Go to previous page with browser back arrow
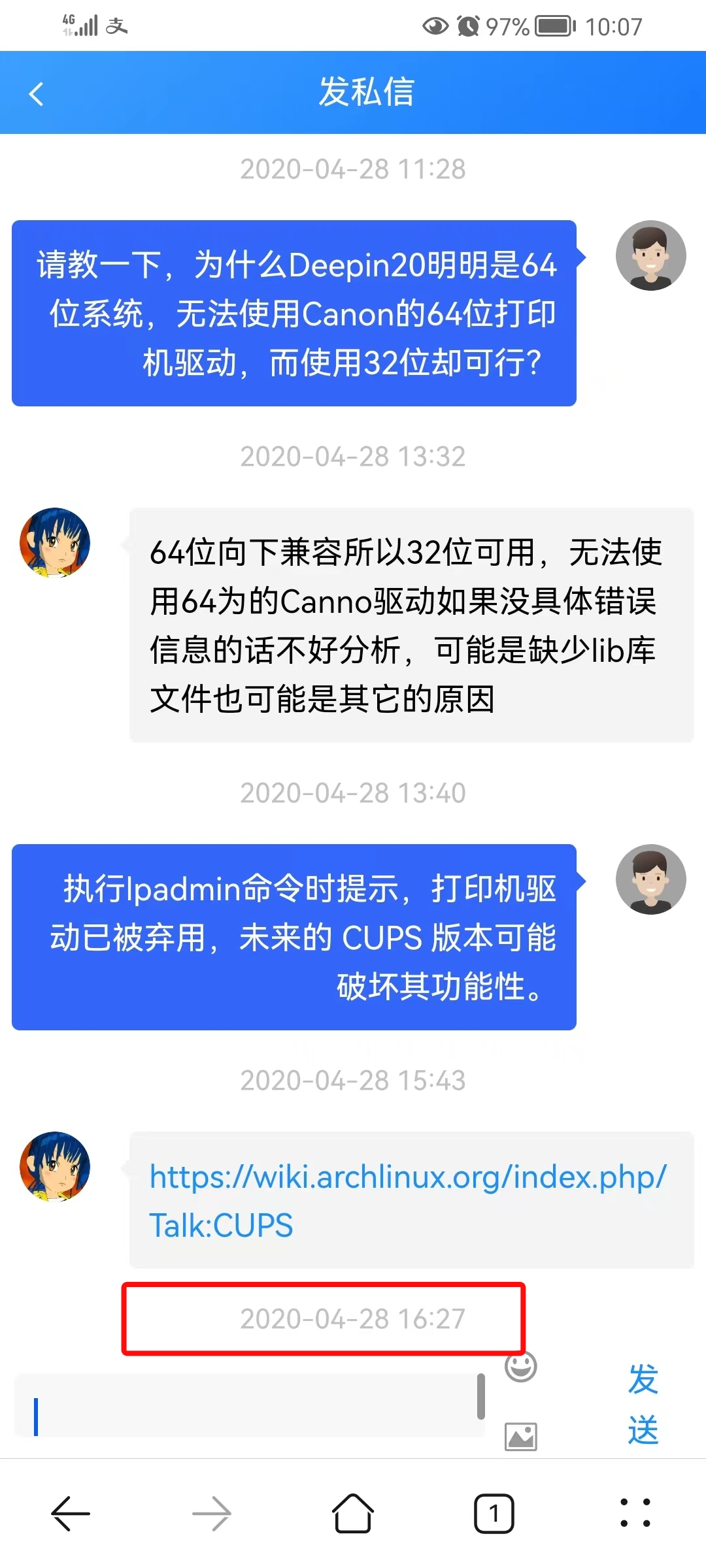The image size is (706, 1568). pos(71,1513)
